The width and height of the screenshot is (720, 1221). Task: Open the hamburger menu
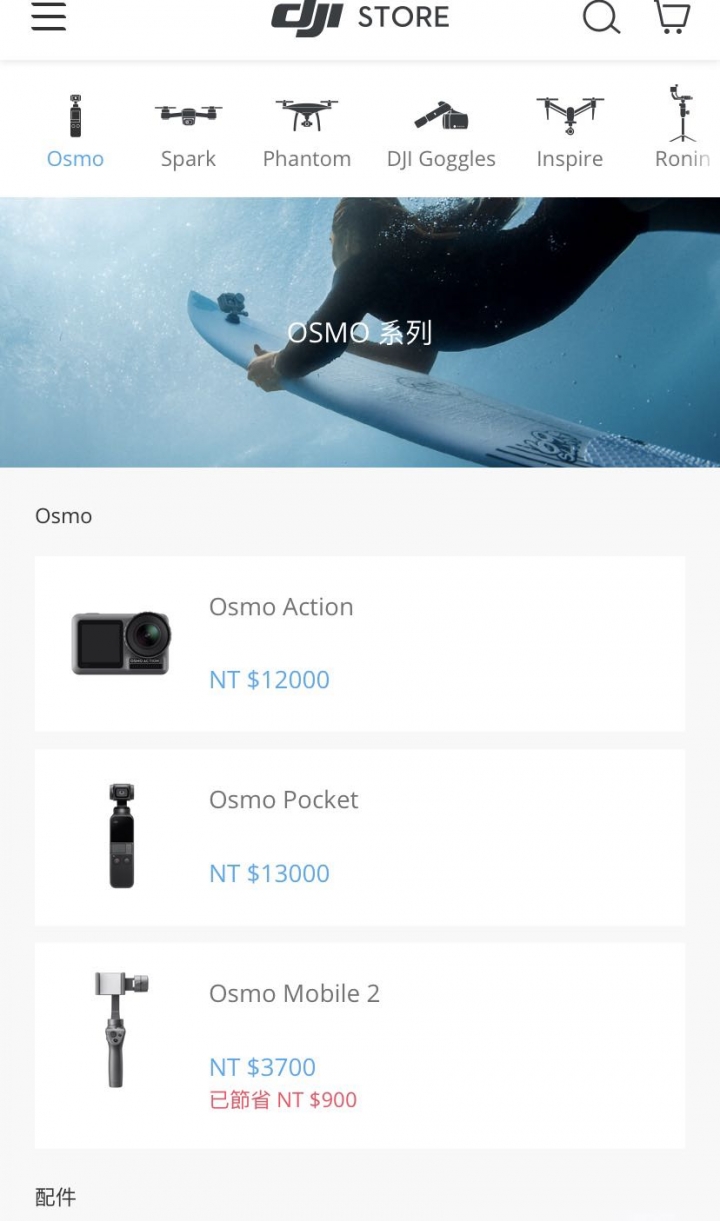(x=48, y=17)
